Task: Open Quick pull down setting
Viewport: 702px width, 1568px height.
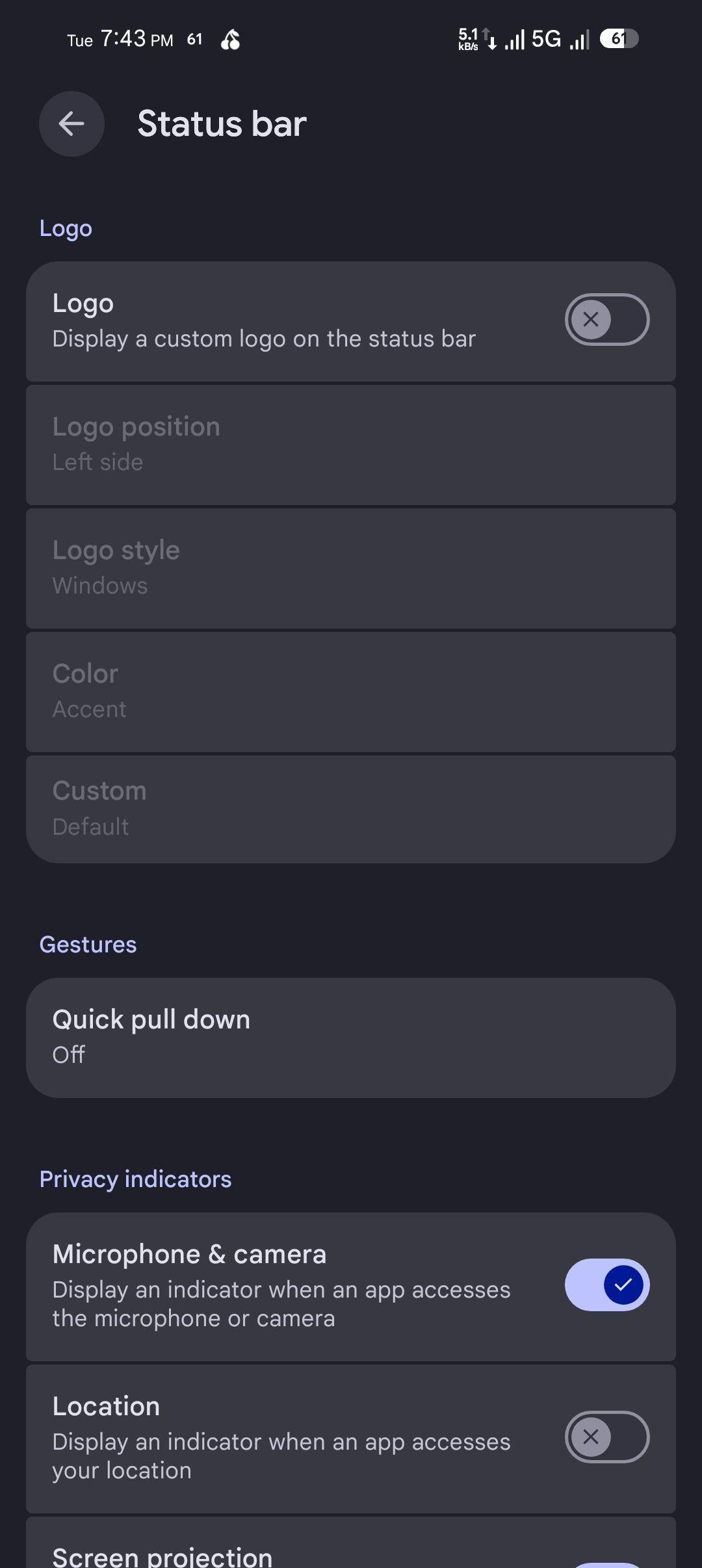Action: (x=351, y=1038)
